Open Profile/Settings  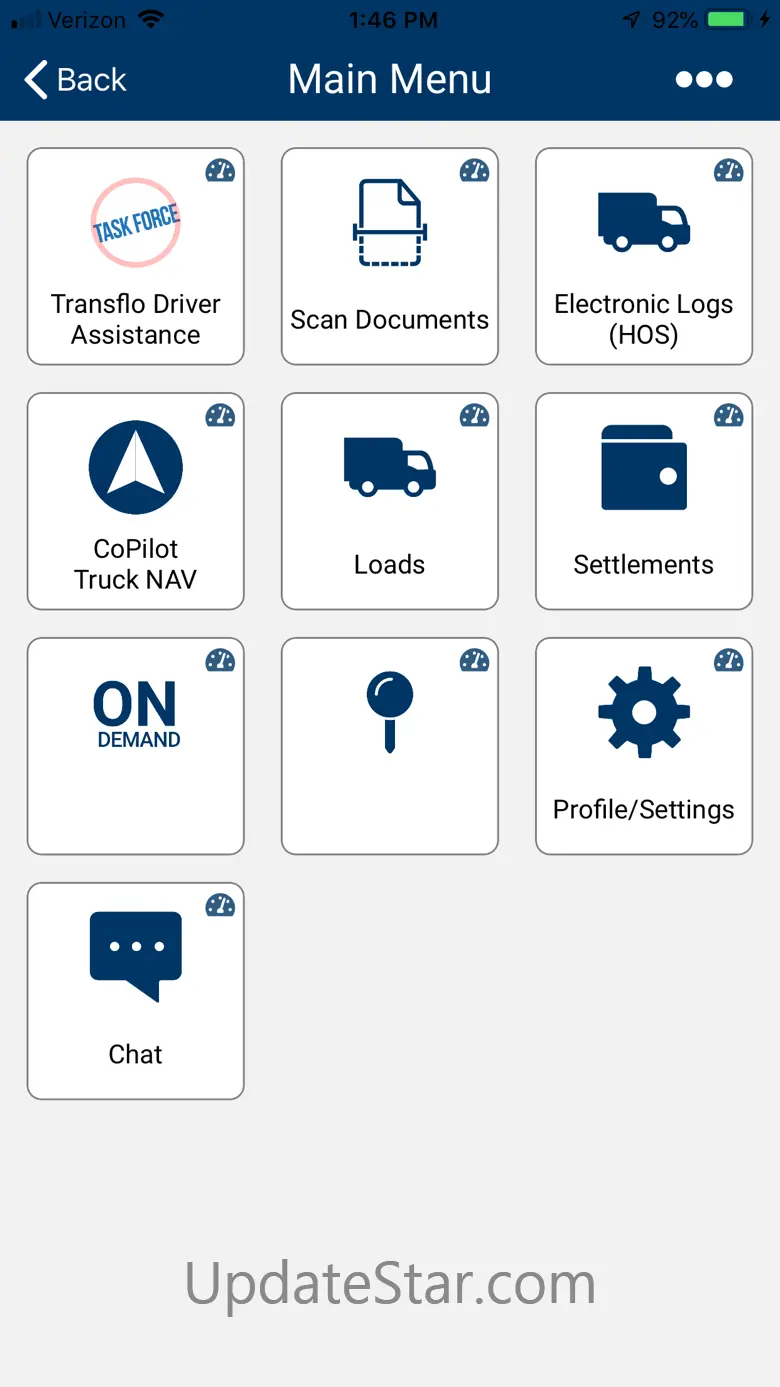coord(644,746)
